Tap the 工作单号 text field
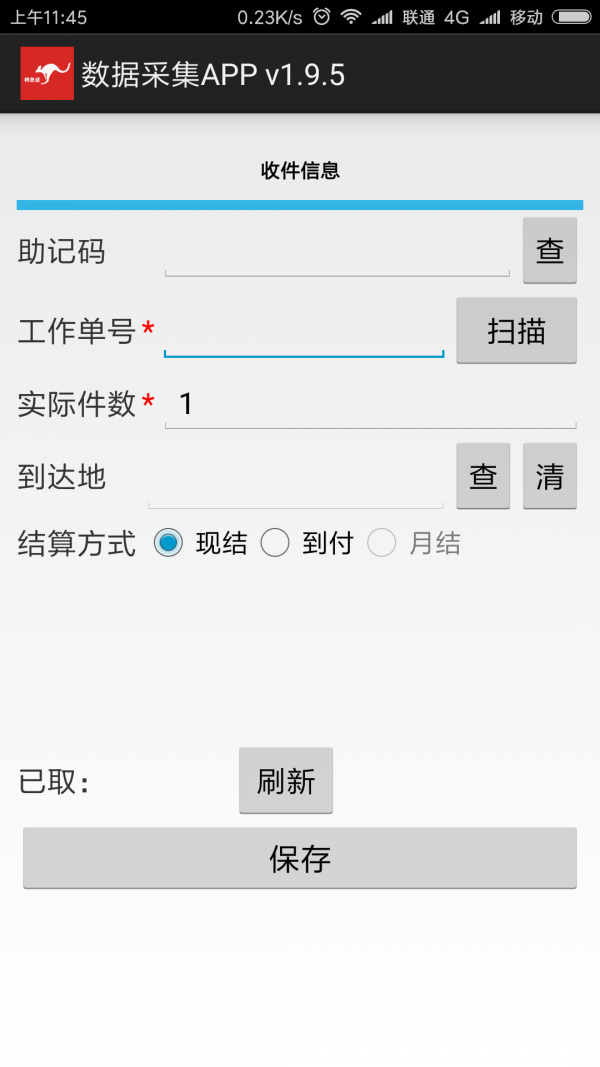 (x=304, y=334)
